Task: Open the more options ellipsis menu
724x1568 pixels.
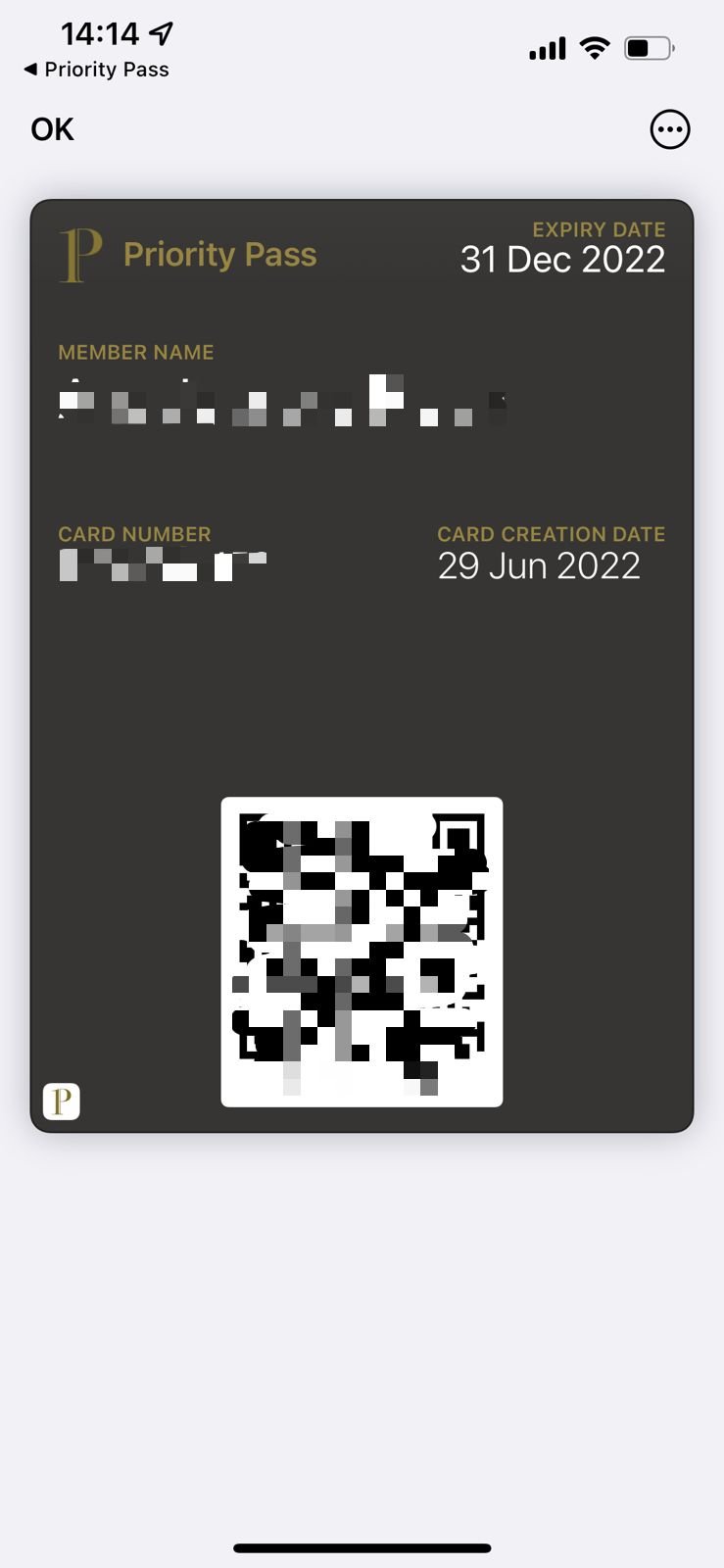Action: click(670, 129)
